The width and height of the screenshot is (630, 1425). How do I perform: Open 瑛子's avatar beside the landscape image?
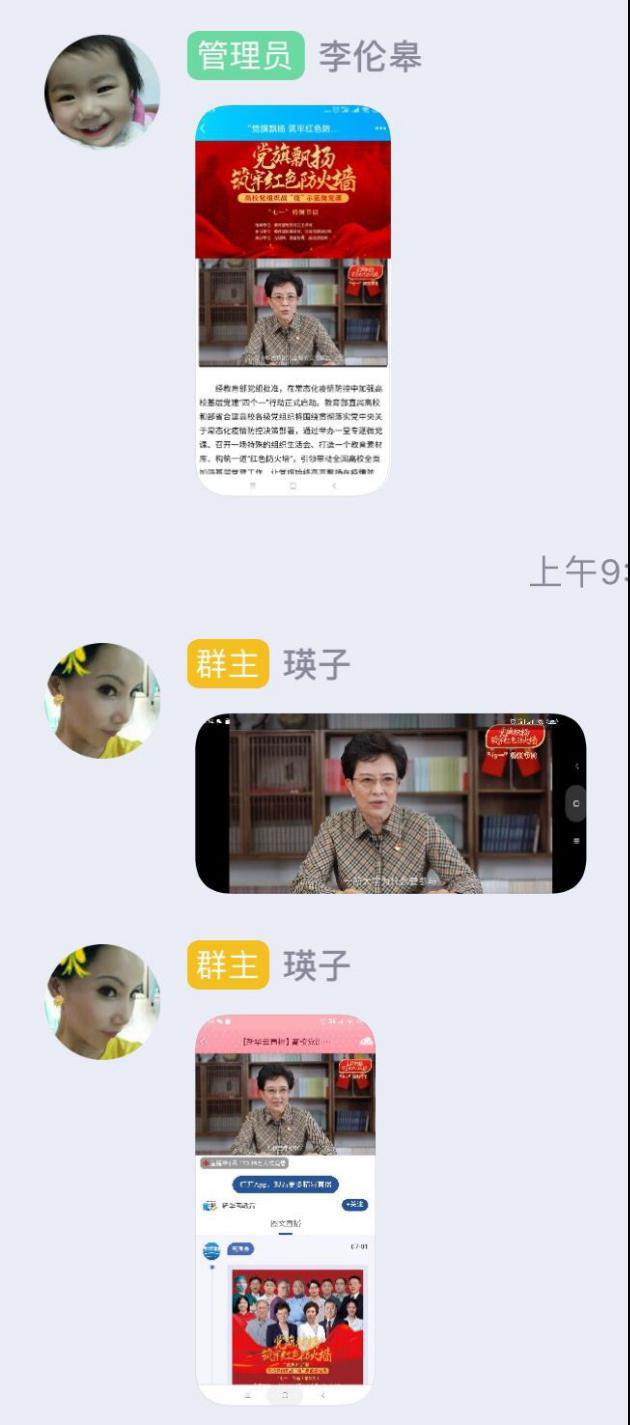[x=102, y=700]
